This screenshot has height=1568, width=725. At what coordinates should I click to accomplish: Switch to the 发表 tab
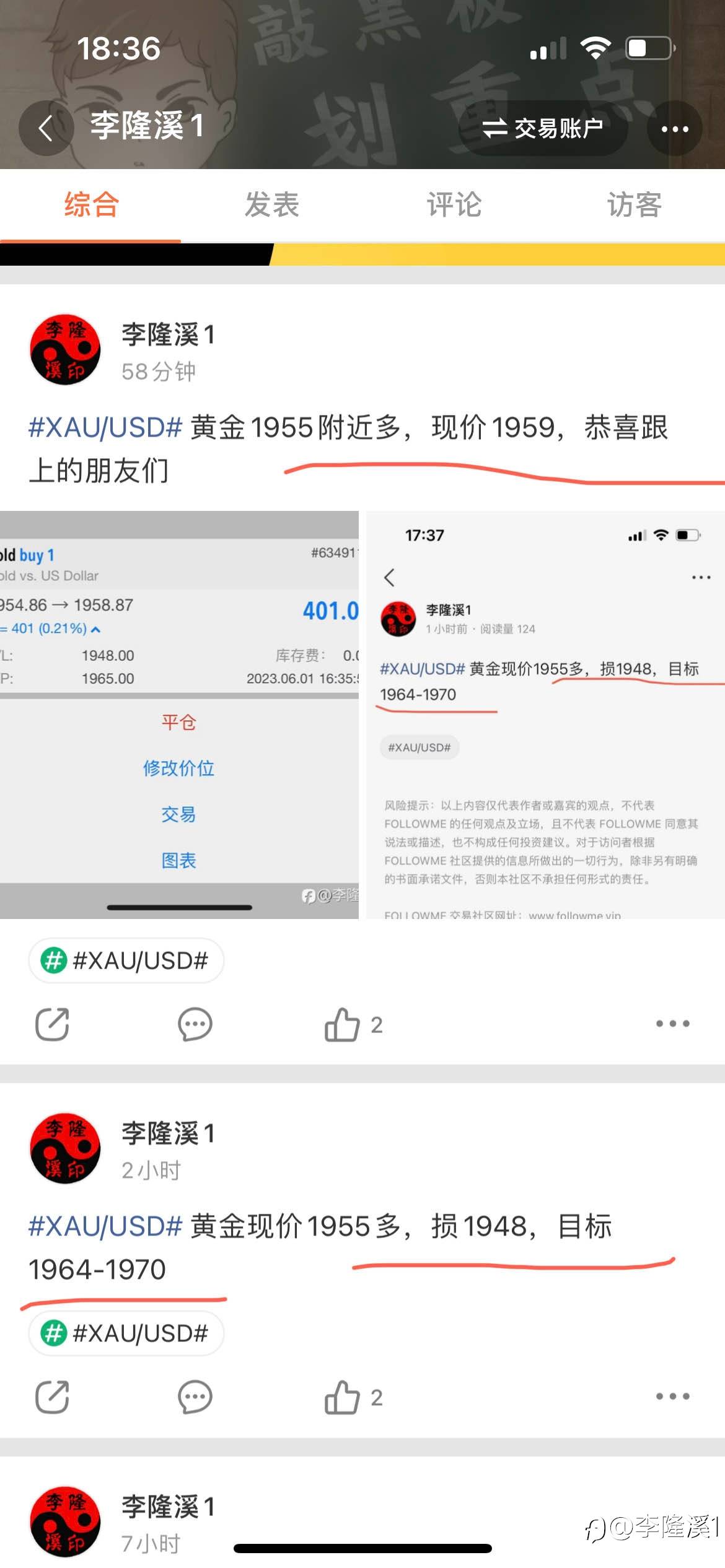(x=272, y=205)
